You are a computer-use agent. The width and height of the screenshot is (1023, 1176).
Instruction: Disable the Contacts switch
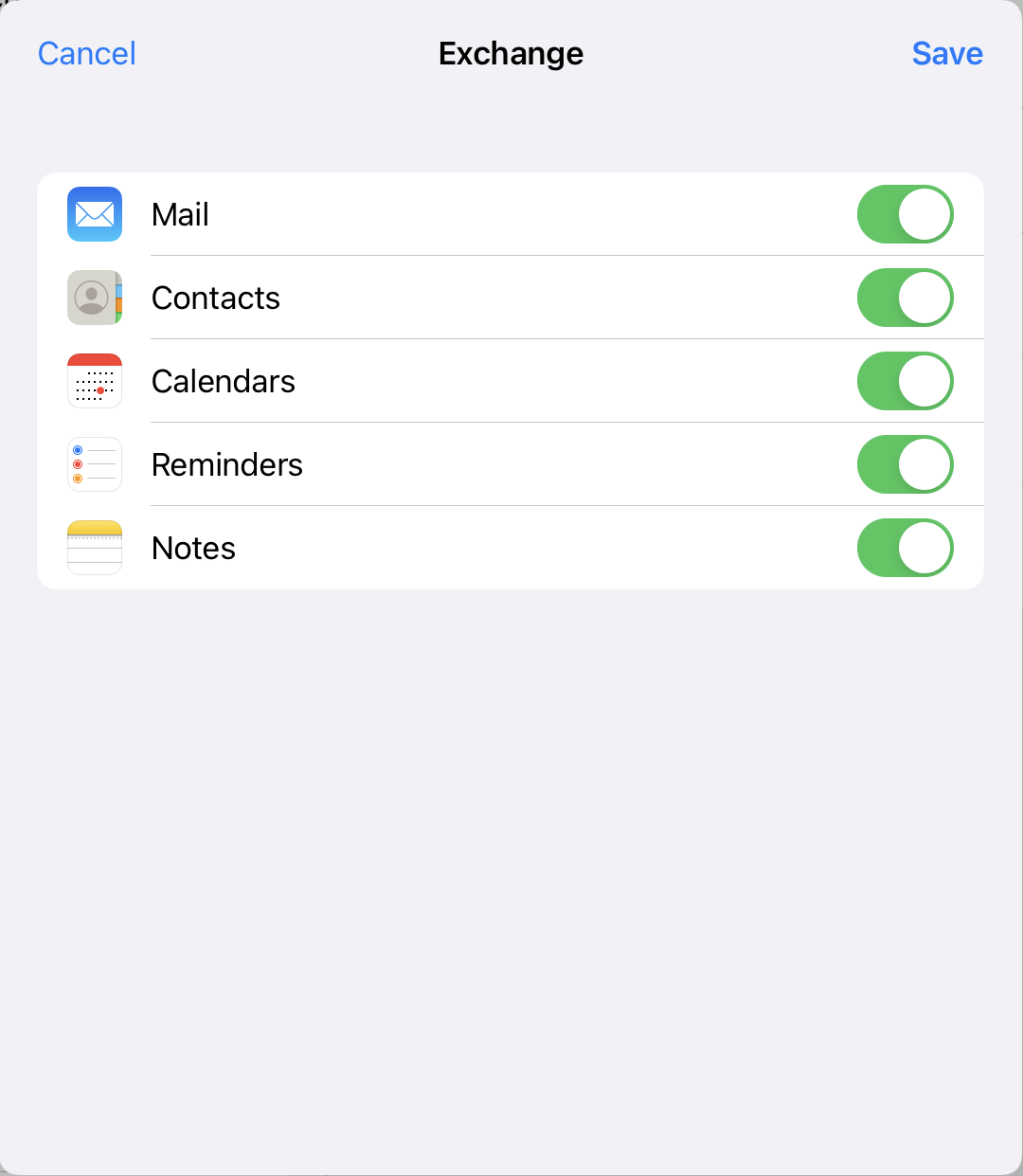(905, 298)
